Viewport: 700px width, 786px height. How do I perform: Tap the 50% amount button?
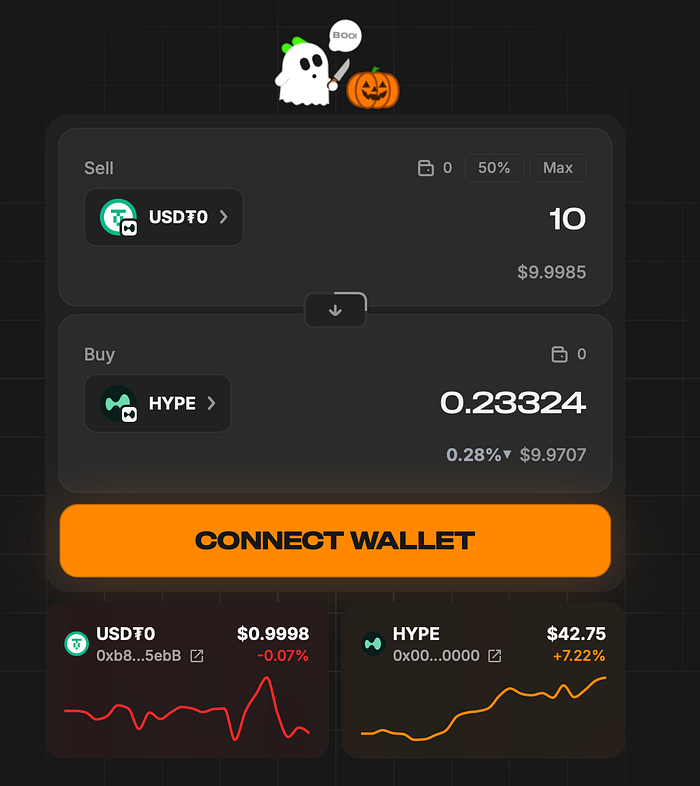[x=494, y=168]
